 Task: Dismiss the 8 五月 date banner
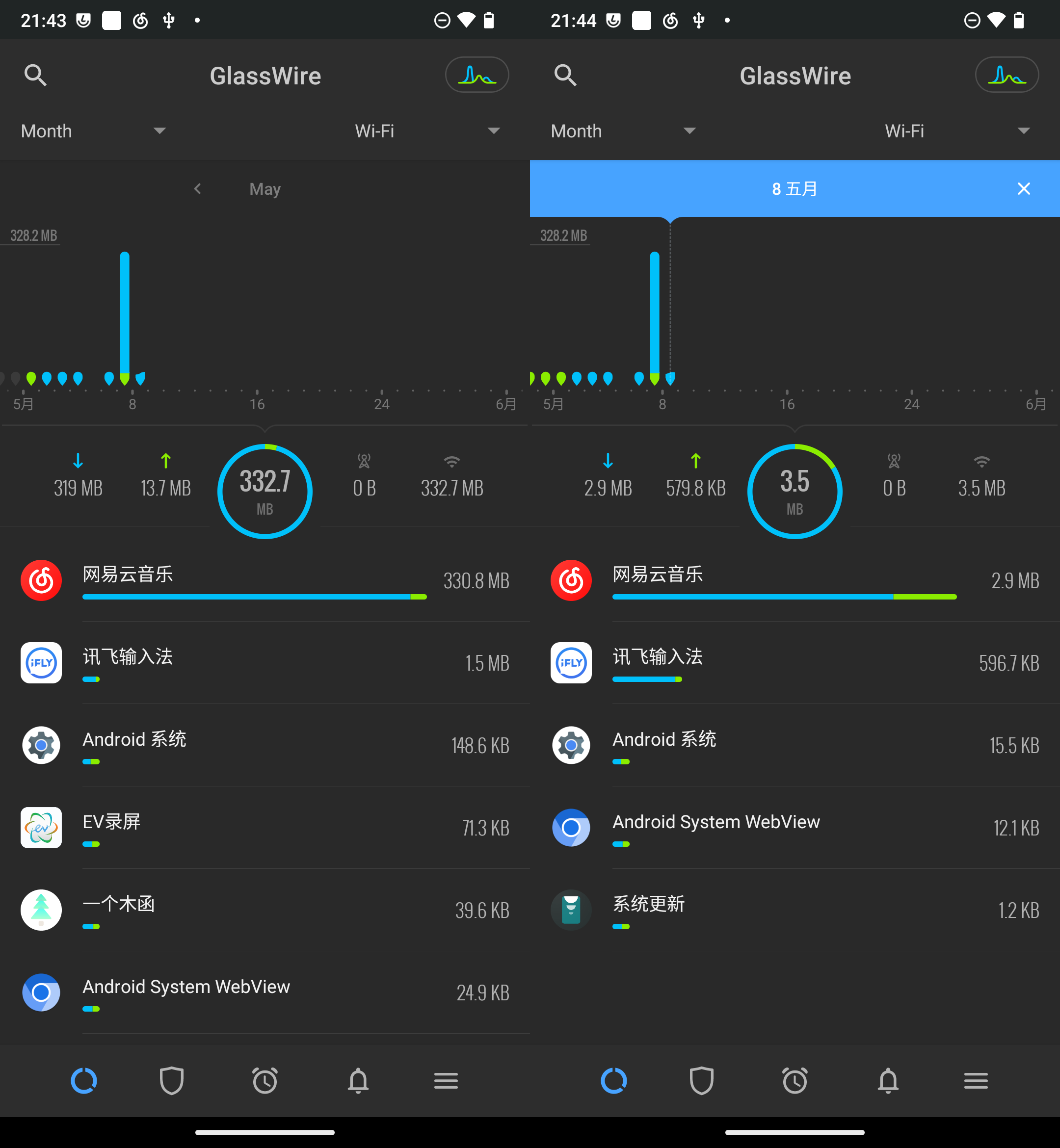point(1023,189)
